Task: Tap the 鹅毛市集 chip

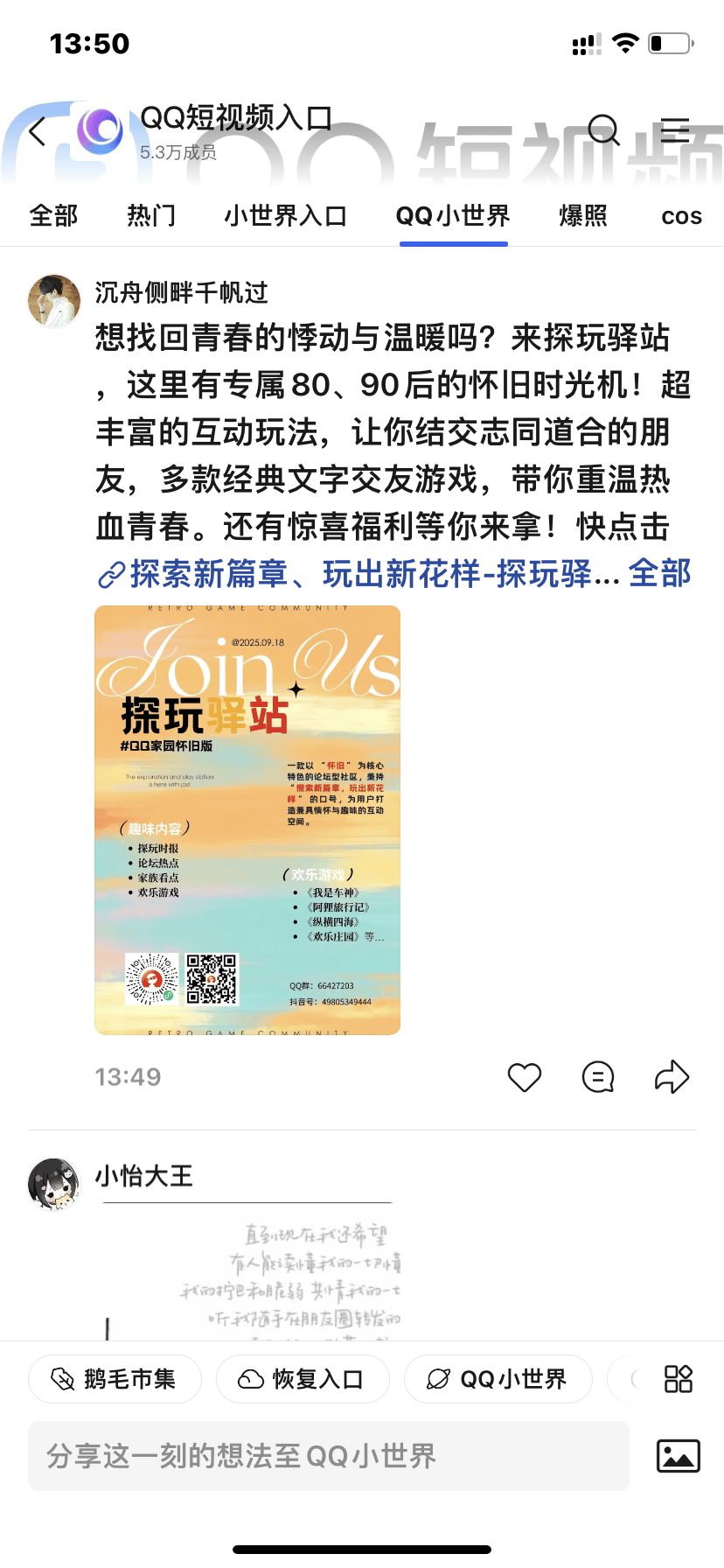Action: (x=115, y=1379)
